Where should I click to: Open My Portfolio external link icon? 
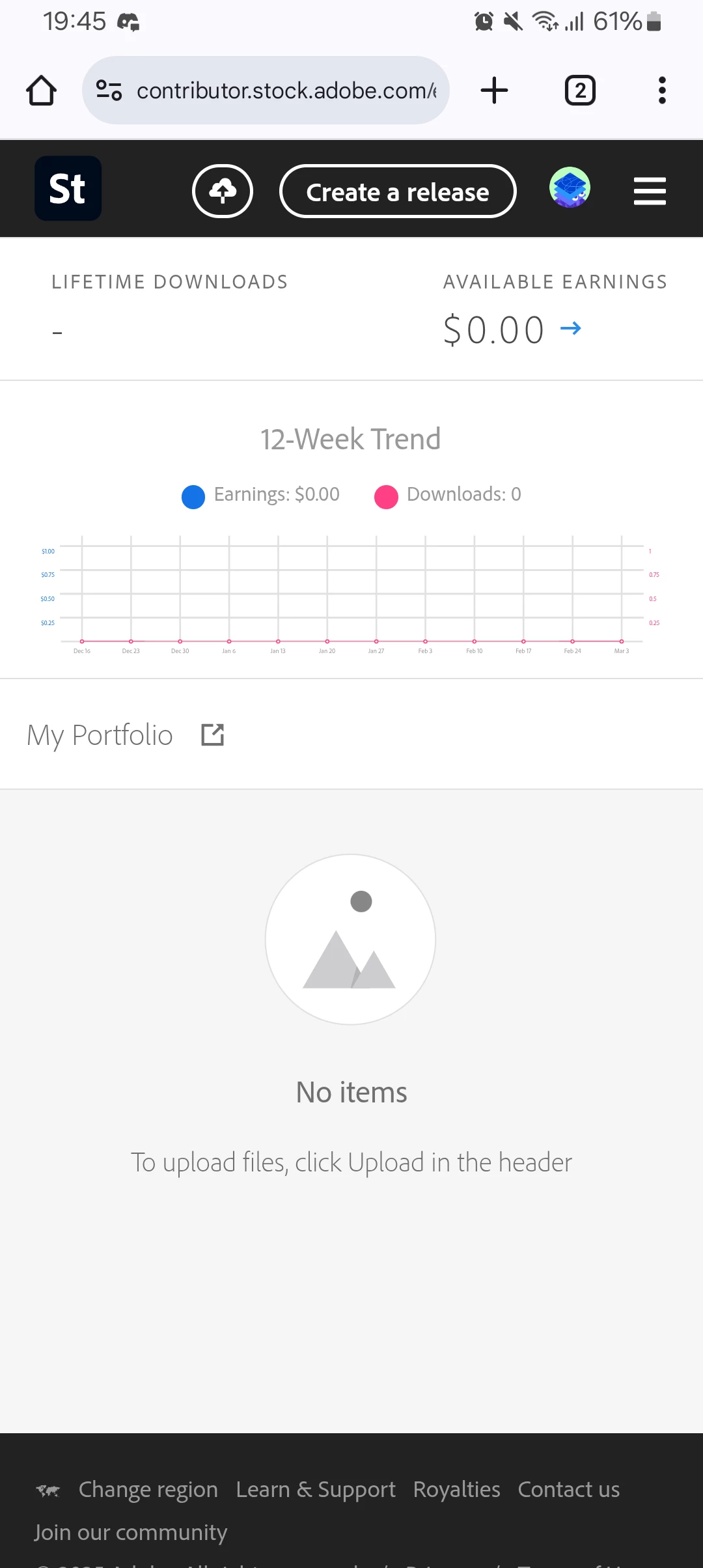(213, 735)
